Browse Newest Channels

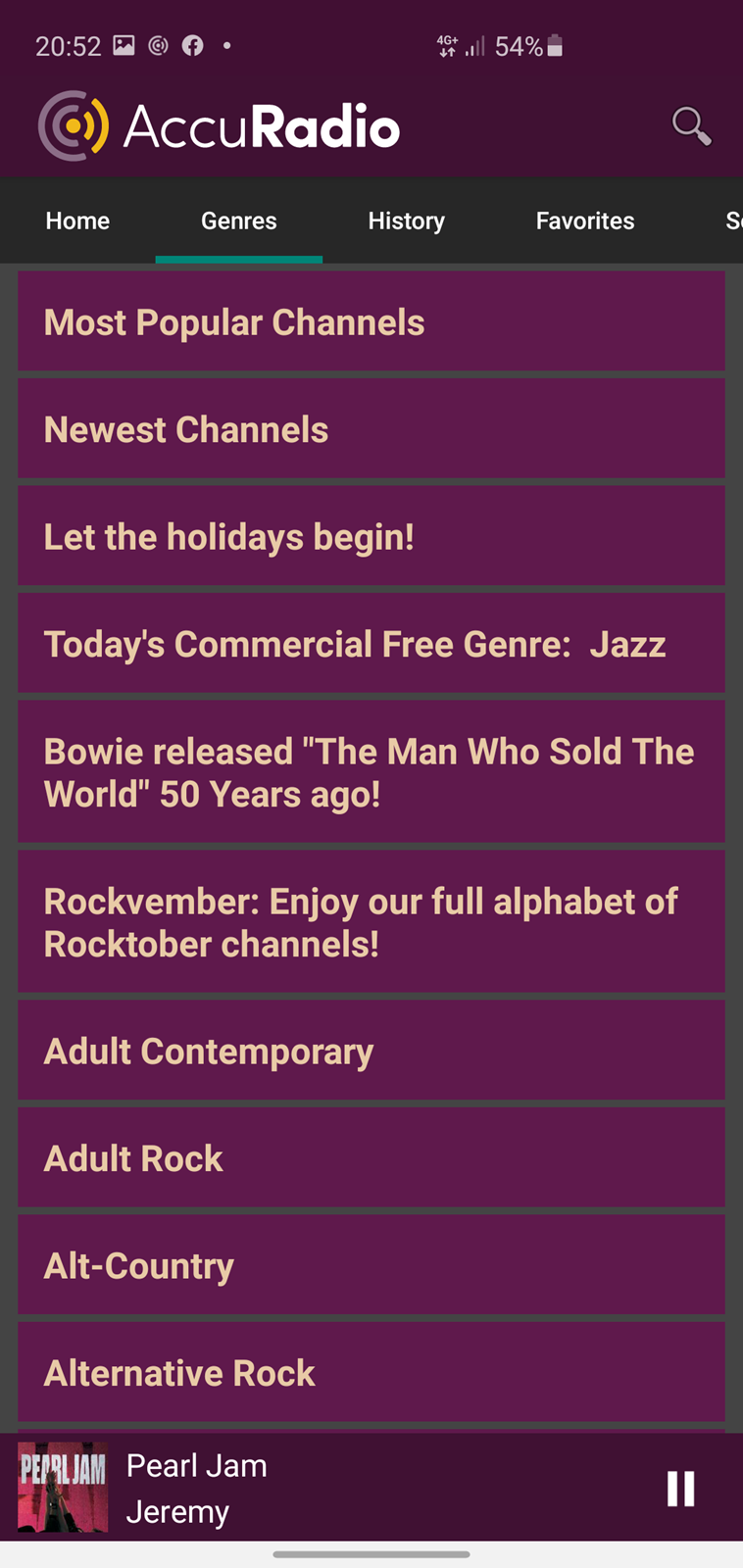point(371,429)
